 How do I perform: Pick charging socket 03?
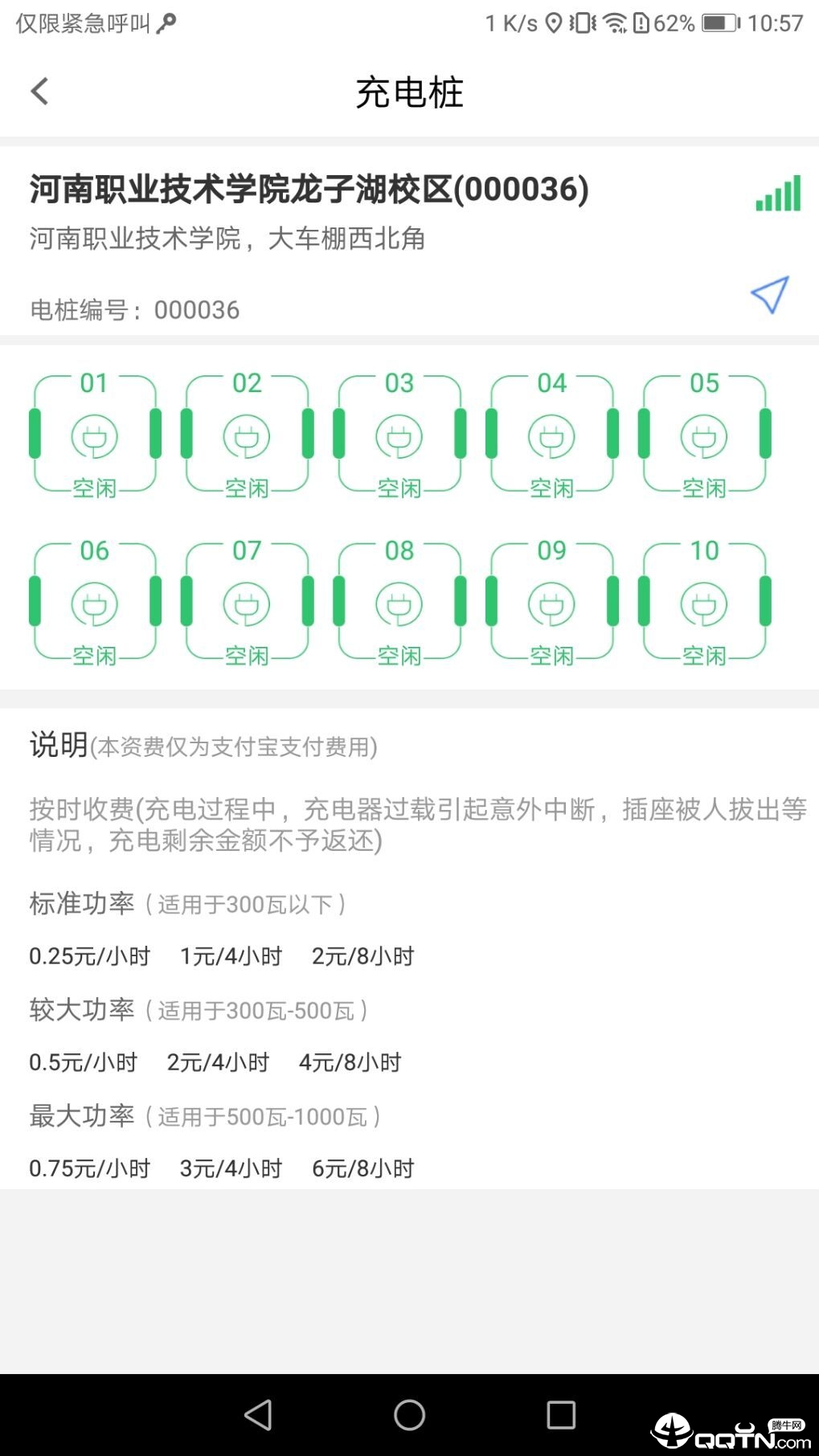pos(399,435)
